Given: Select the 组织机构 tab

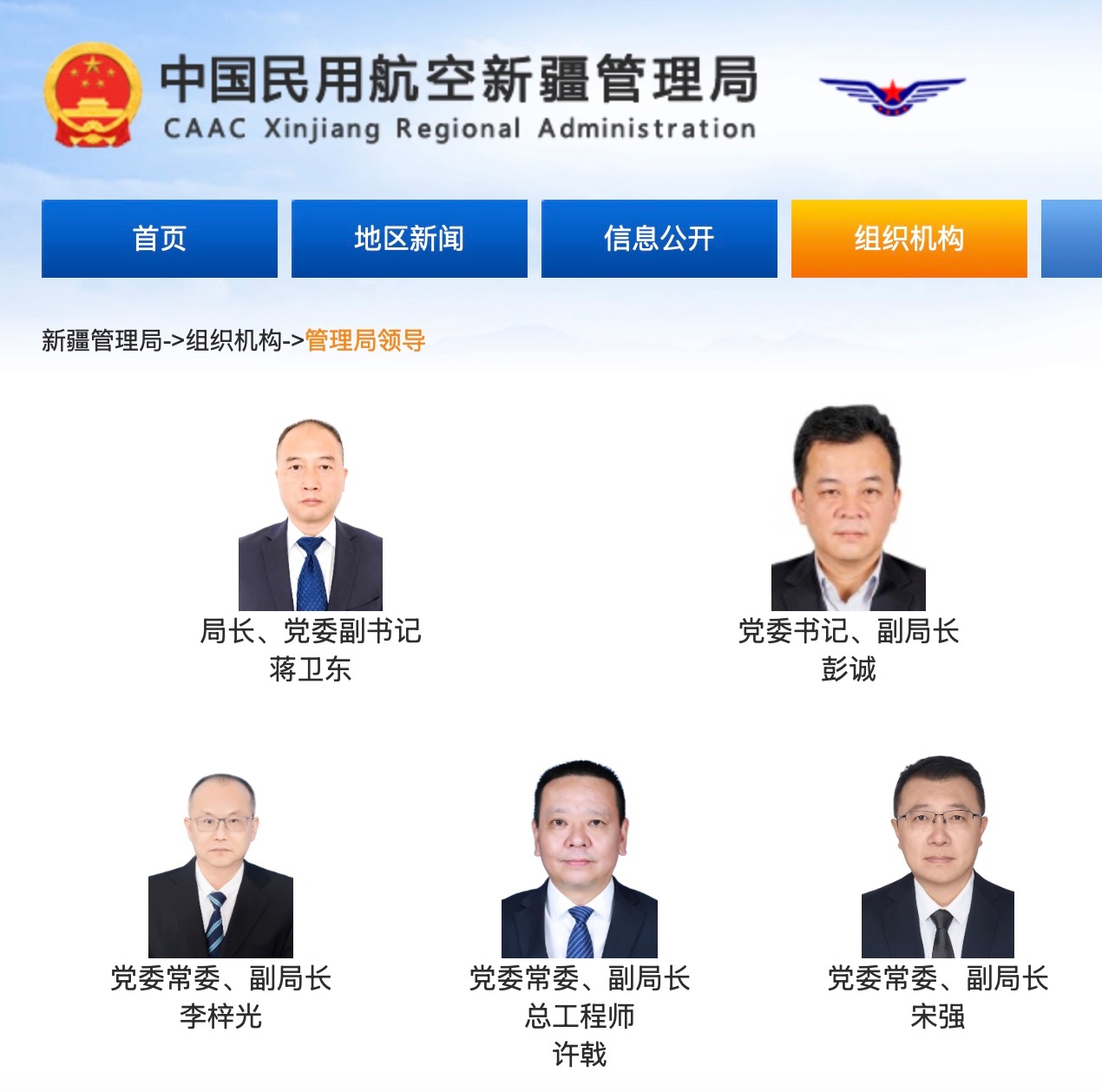Looking at the screenshot, I should pyautogui.click(x=908, y=239).
